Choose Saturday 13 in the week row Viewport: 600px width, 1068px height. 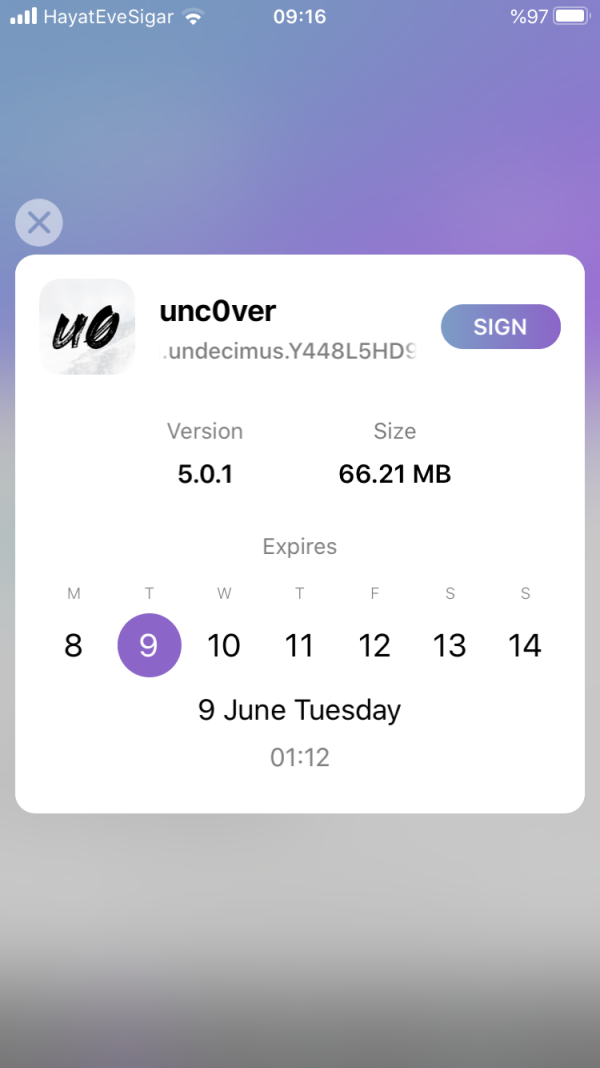(450, 646)
